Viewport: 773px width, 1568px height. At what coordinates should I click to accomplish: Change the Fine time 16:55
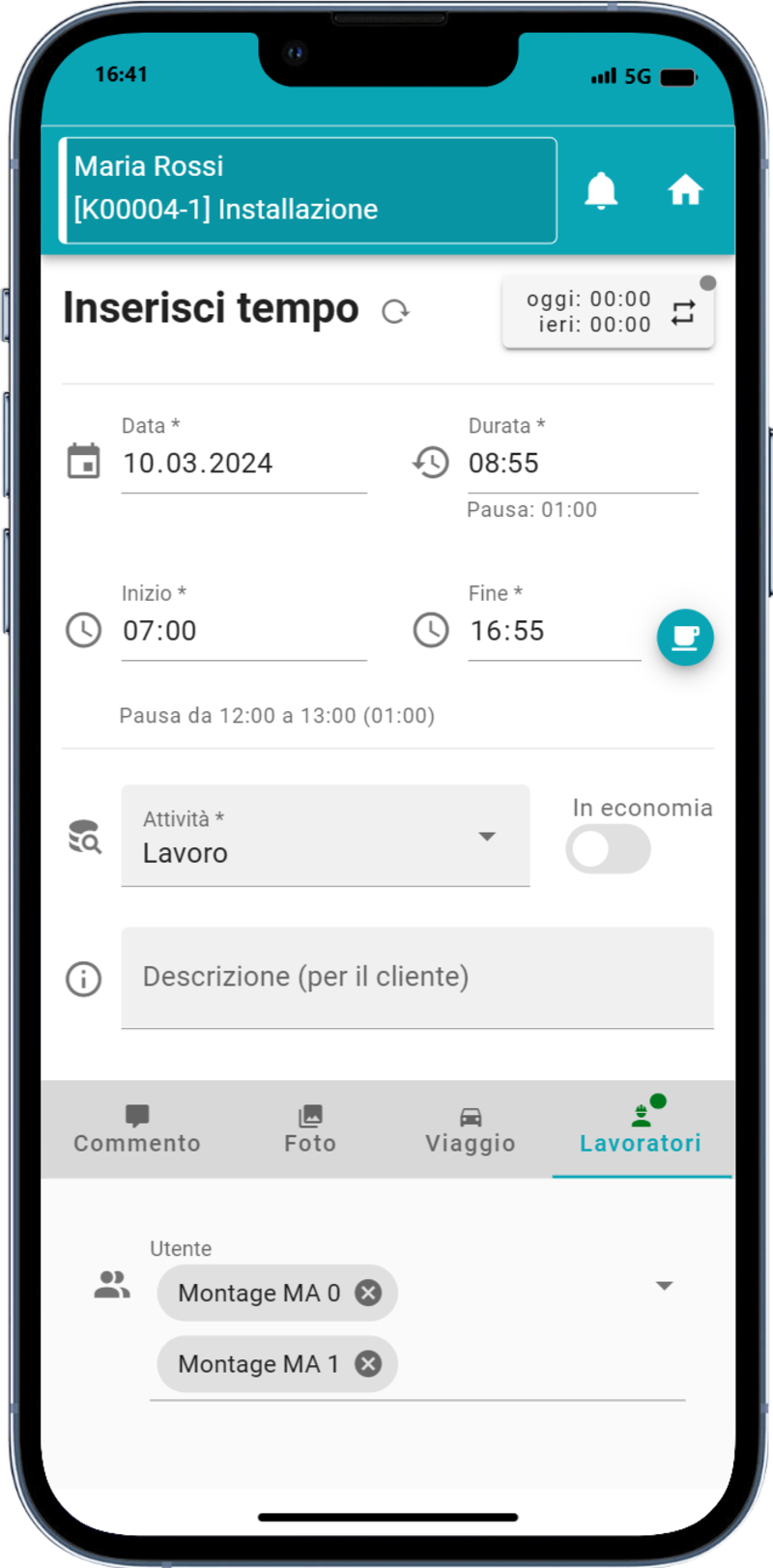click(x=553, y=631)
